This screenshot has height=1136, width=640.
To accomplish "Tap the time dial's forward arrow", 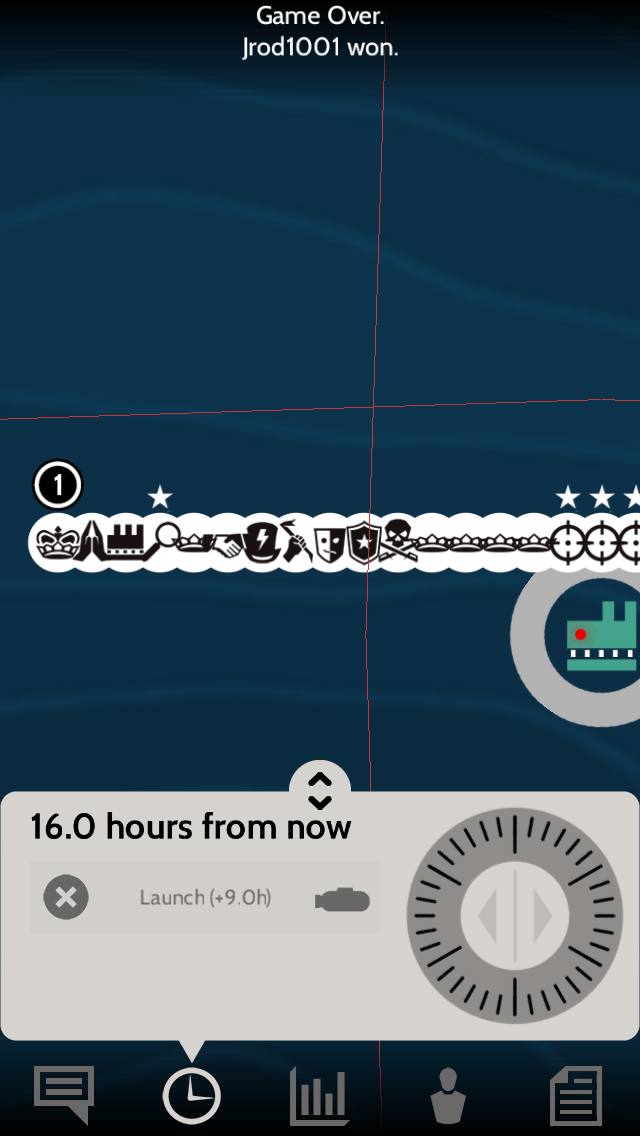I will click(x=543, y=914).
